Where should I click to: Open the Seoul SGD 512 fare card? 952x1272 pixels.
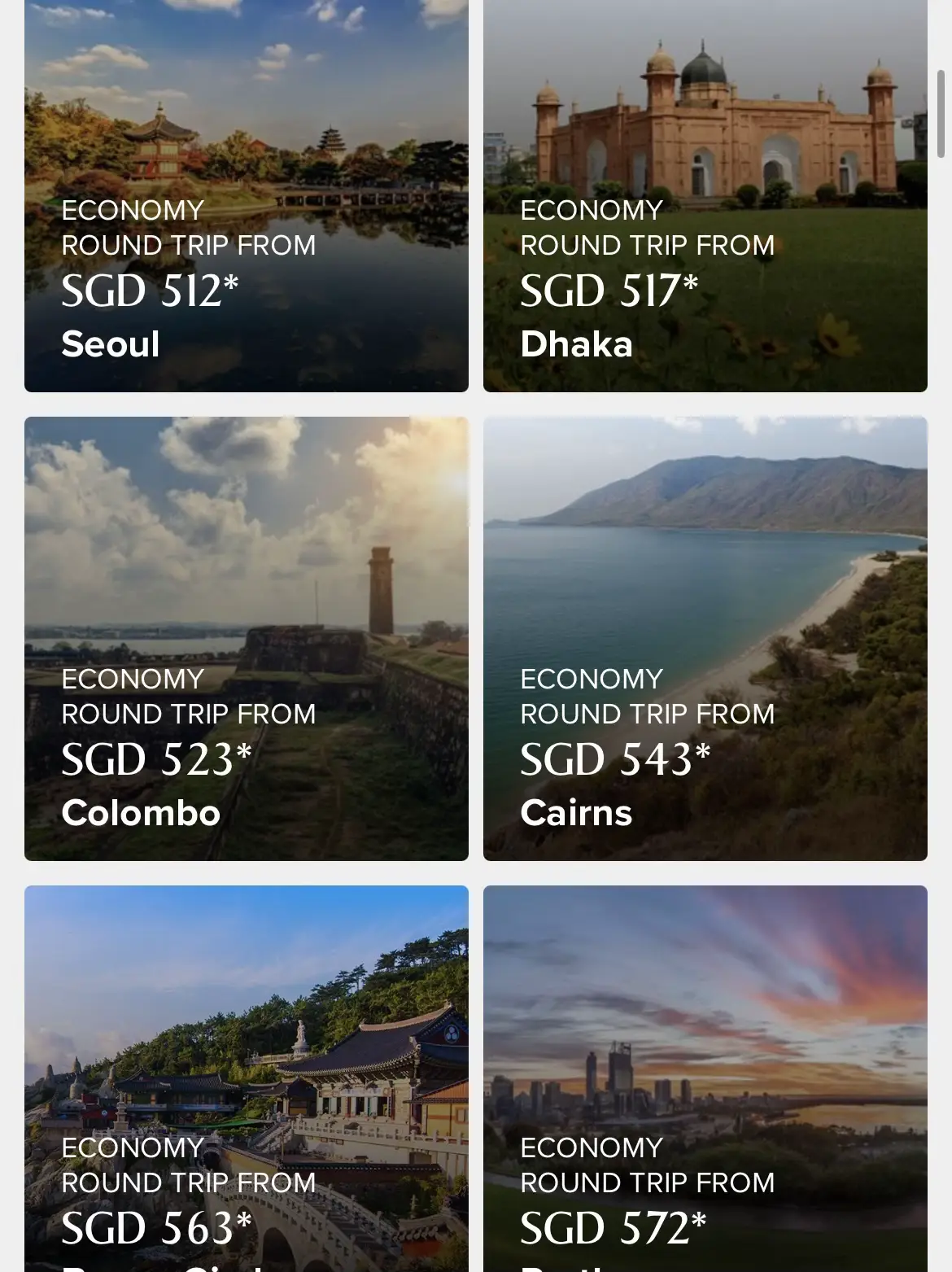tap(246, 195)
